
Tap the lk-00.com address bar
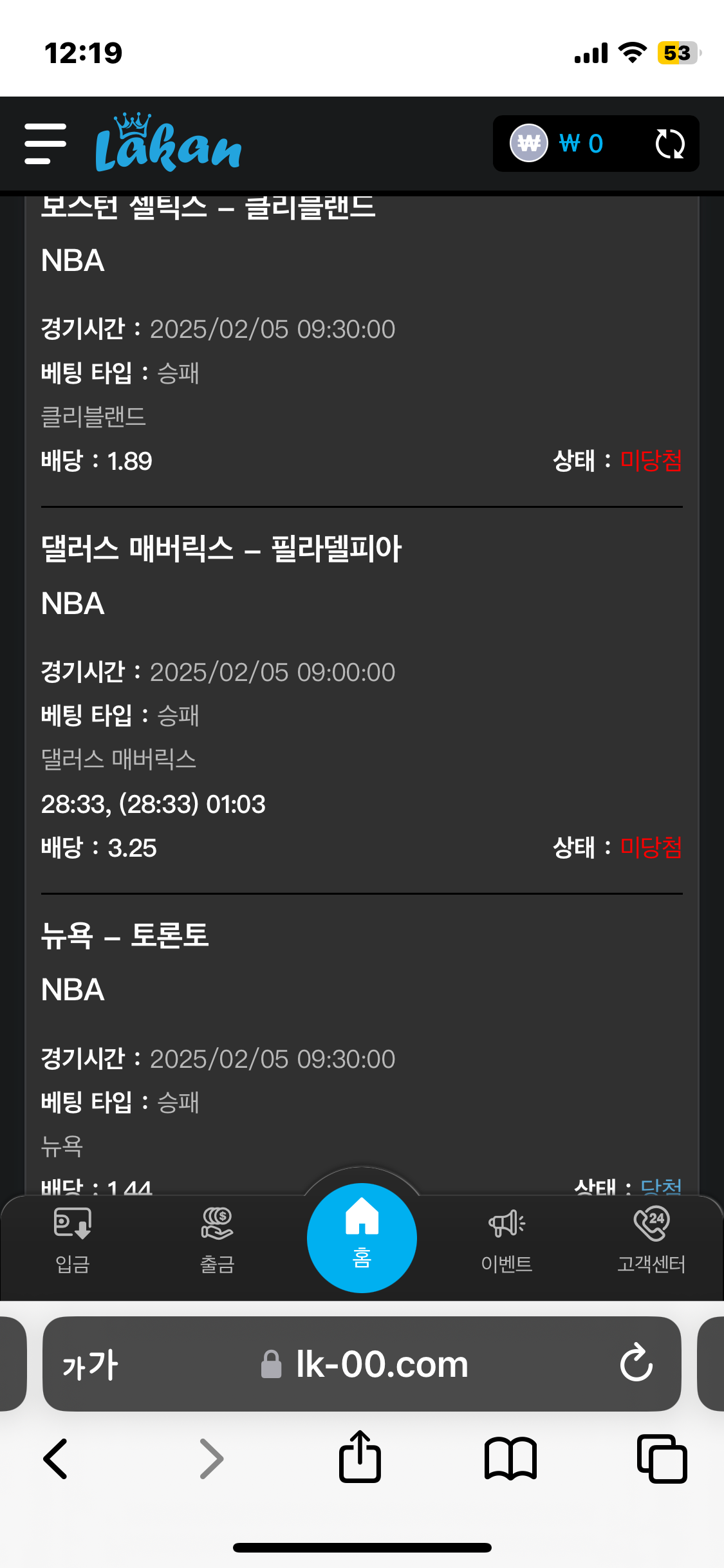(364, 1363)
